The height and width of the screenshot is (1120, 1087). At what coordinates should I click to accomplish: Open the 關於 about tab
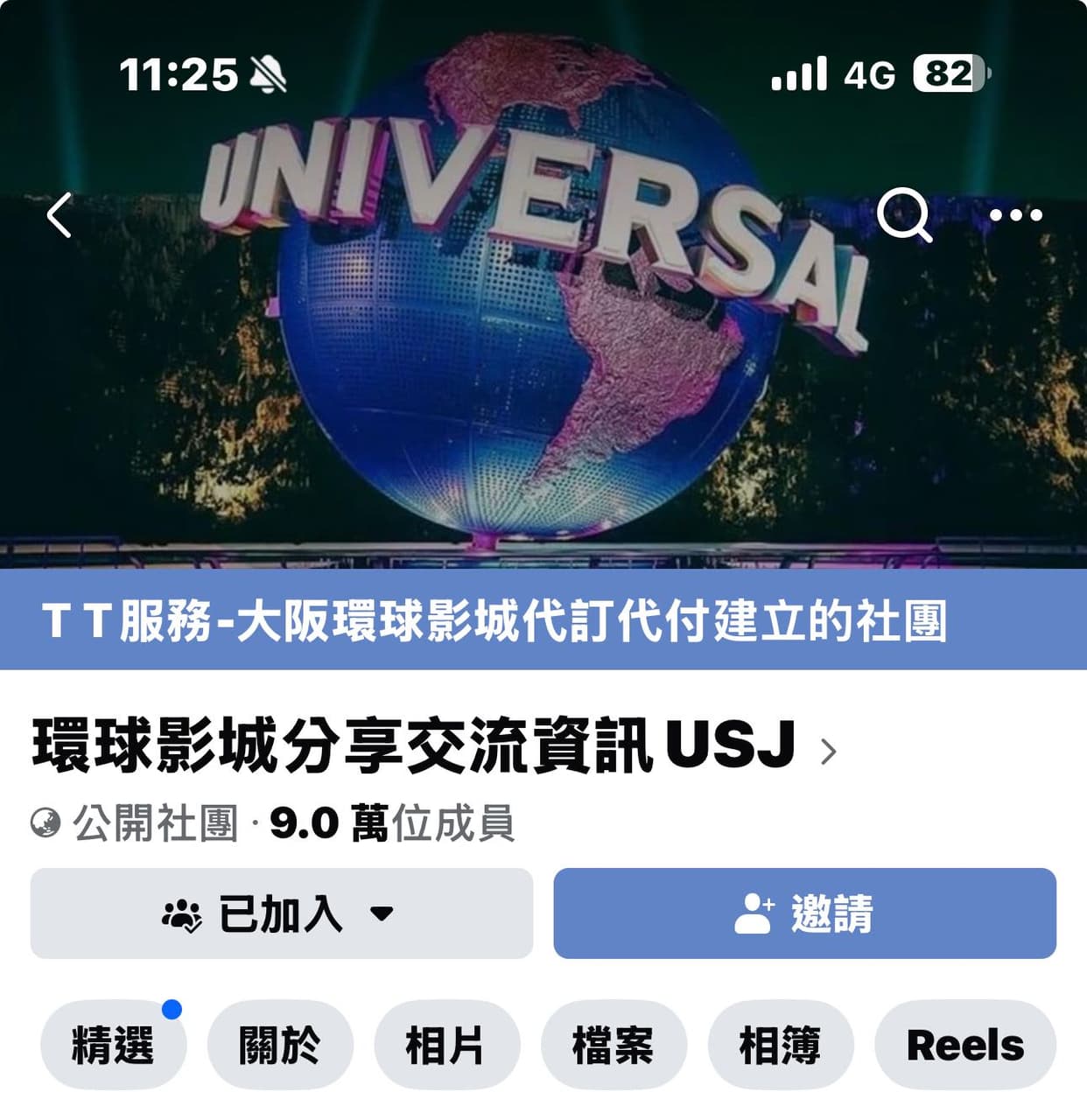280,1046
